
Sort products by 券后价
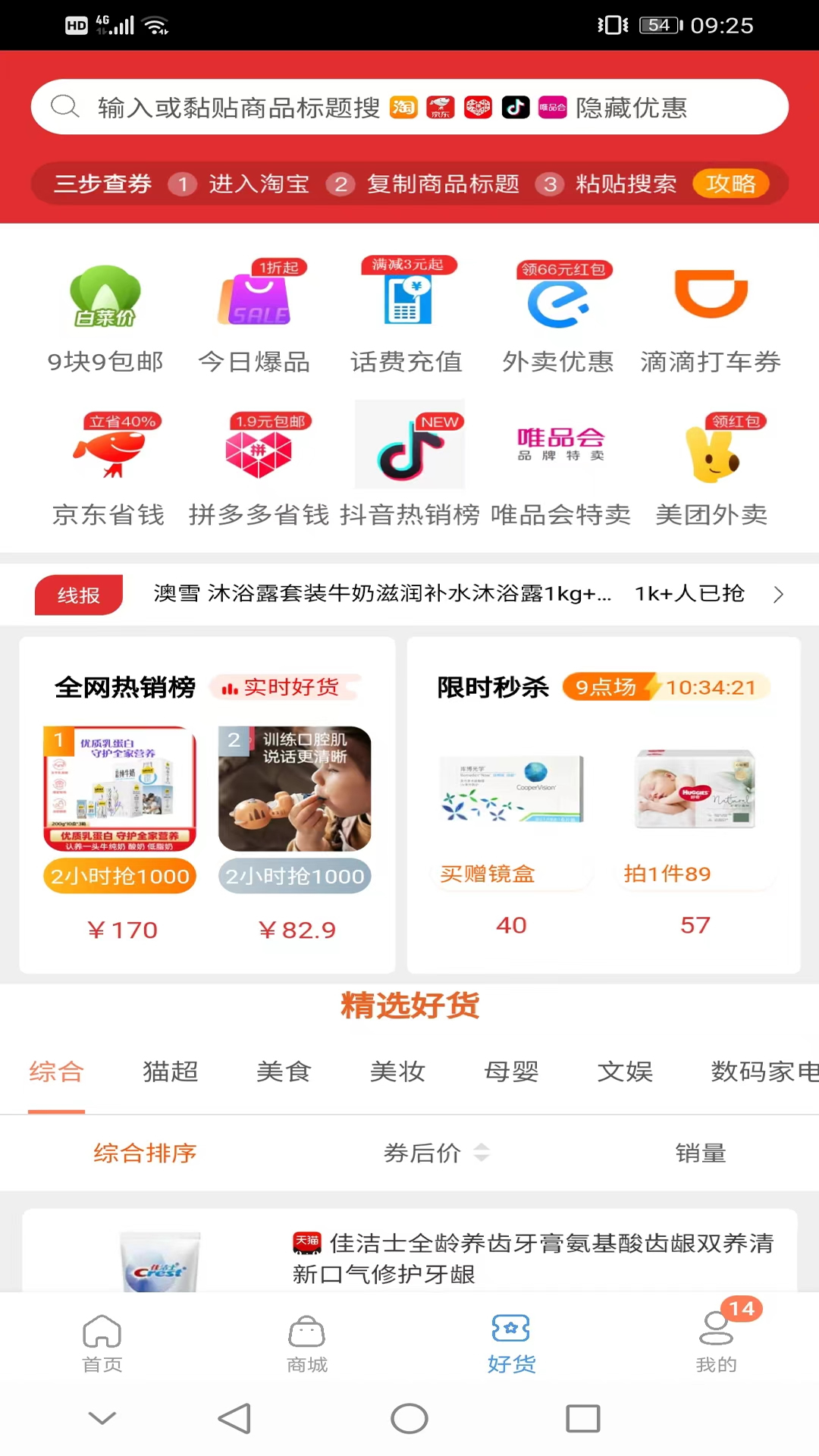435,1153
